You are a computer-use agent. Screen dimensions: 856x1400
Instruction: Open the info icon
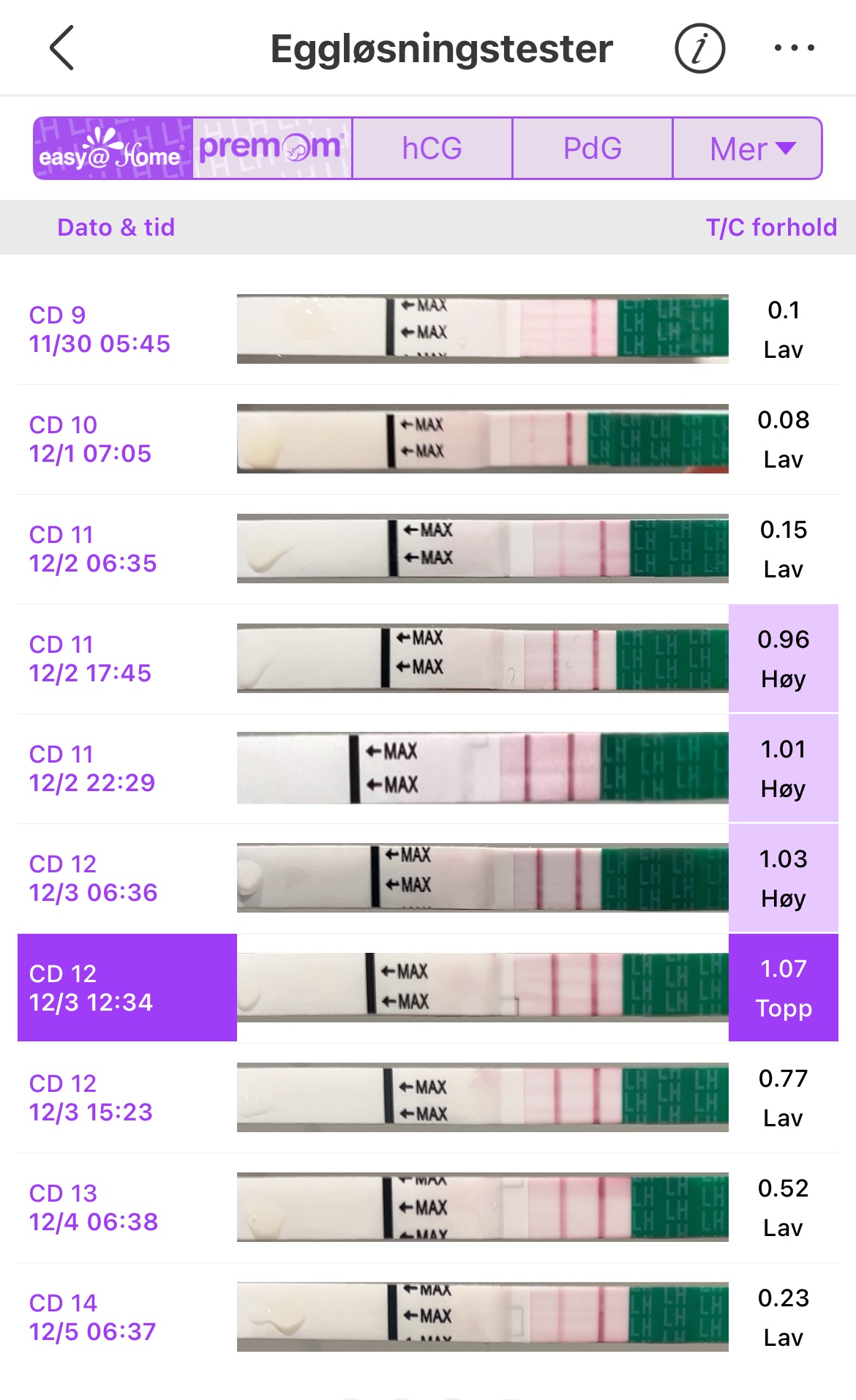point(699,48)
